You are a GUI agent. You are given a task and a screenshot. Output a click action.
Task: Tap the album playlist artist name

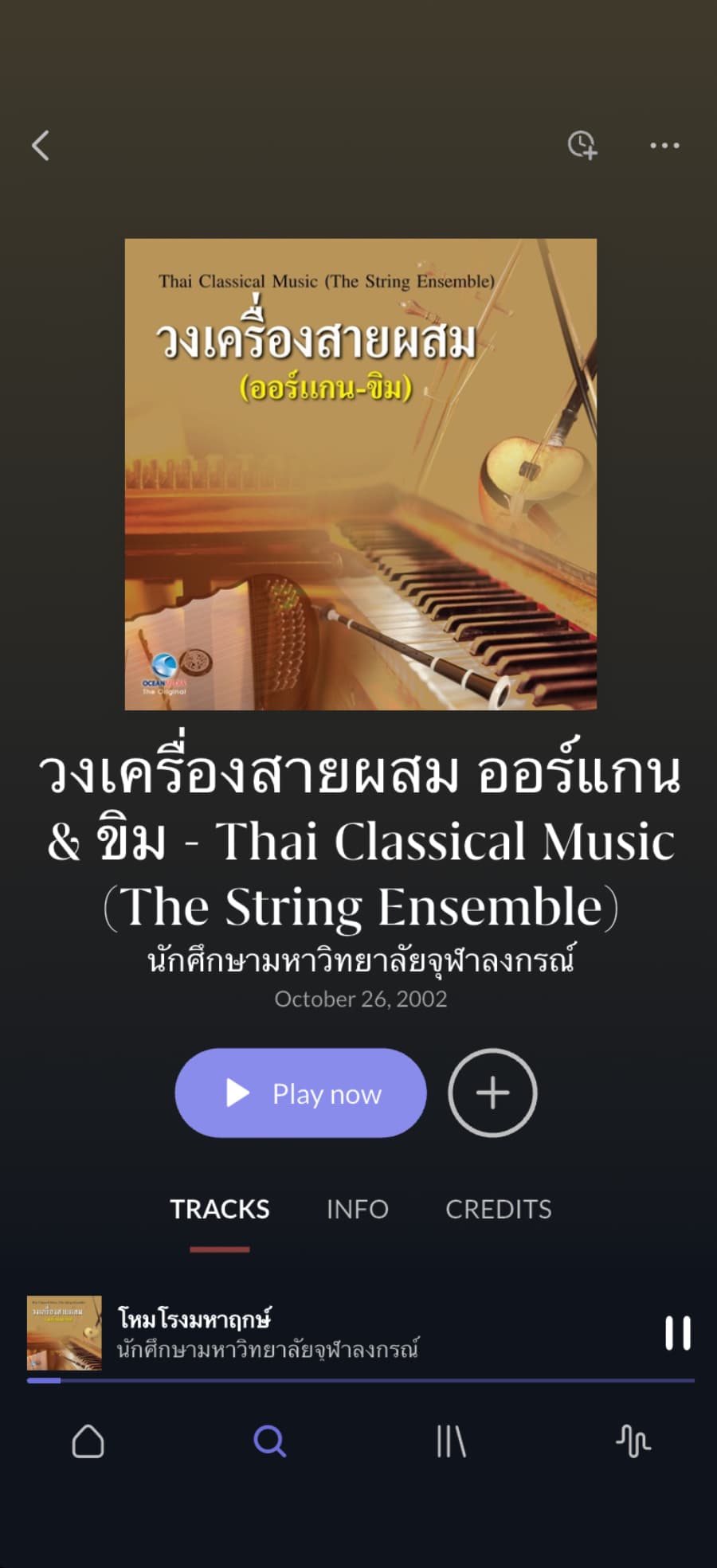(x=361, y=960)
